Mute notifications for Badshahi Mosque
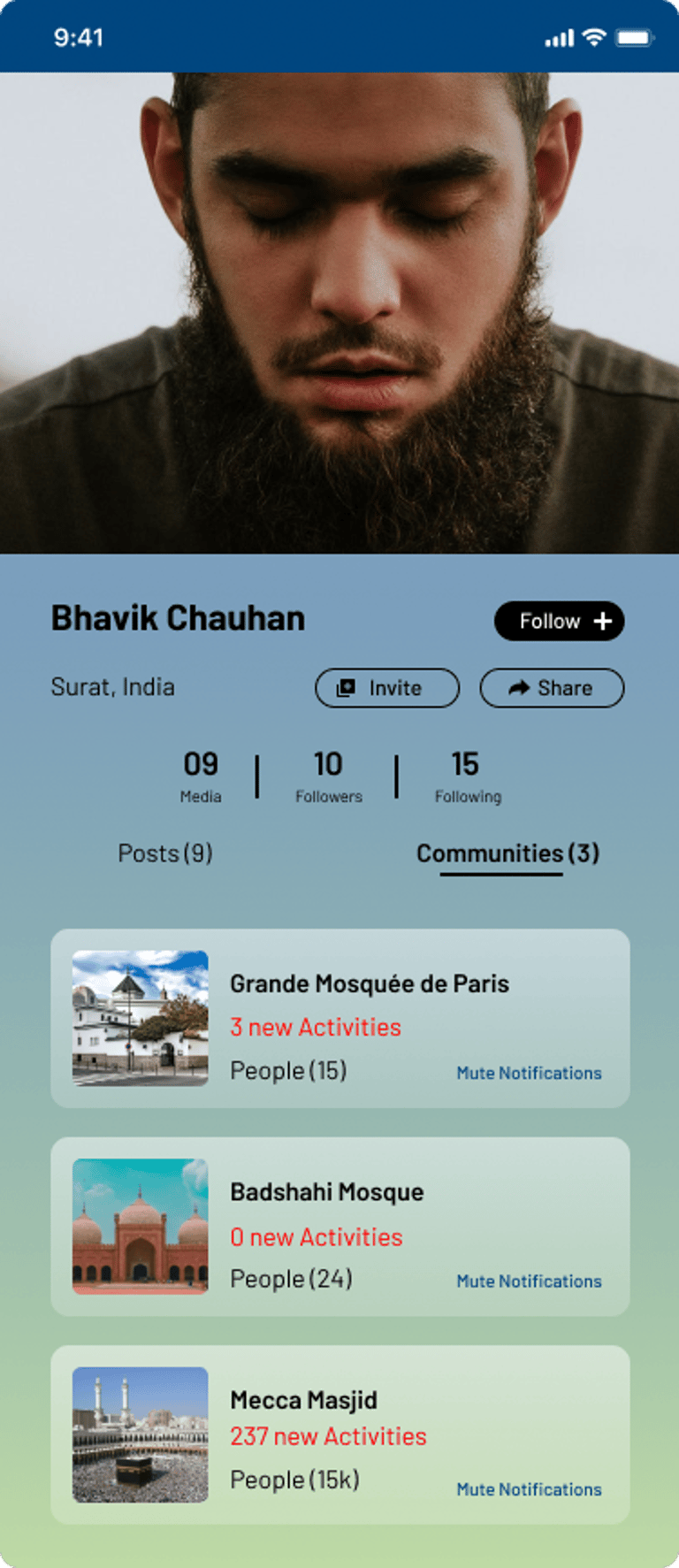 click(x=529, y=1281)
